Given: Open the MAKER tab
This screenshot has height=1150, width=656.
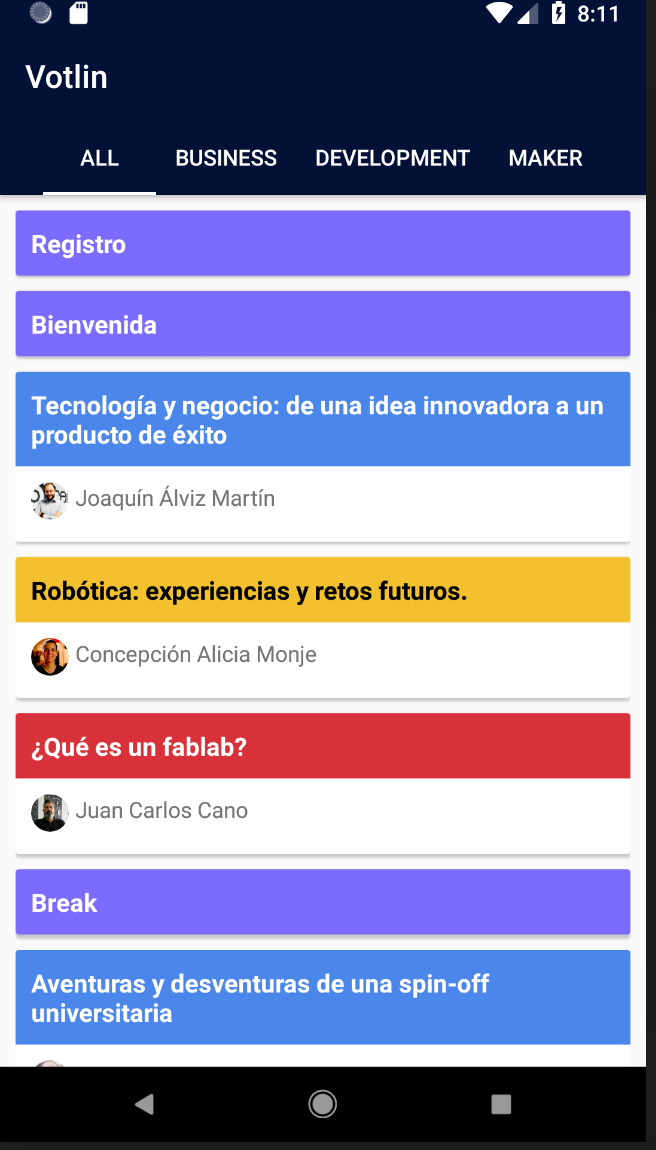Looking at the screenshot, I should pyautogui.click(x=545, y=158).
